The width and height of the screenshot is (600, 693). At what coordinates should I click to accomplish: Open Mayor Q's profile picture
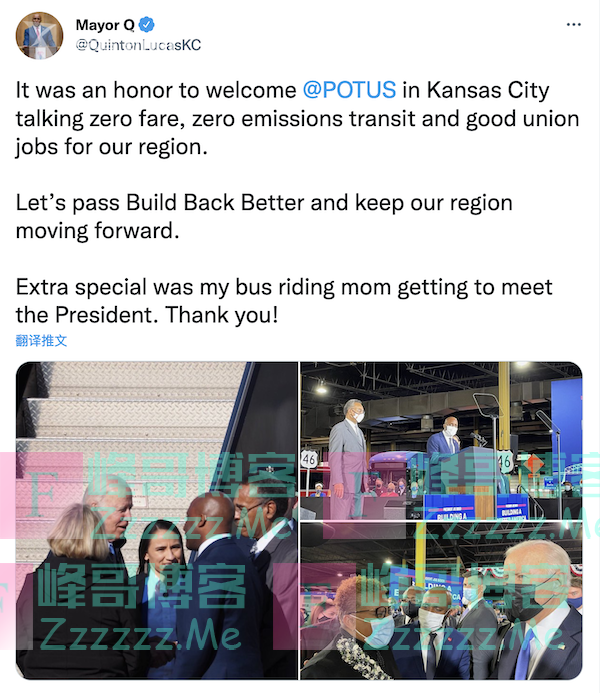(39, 35)
